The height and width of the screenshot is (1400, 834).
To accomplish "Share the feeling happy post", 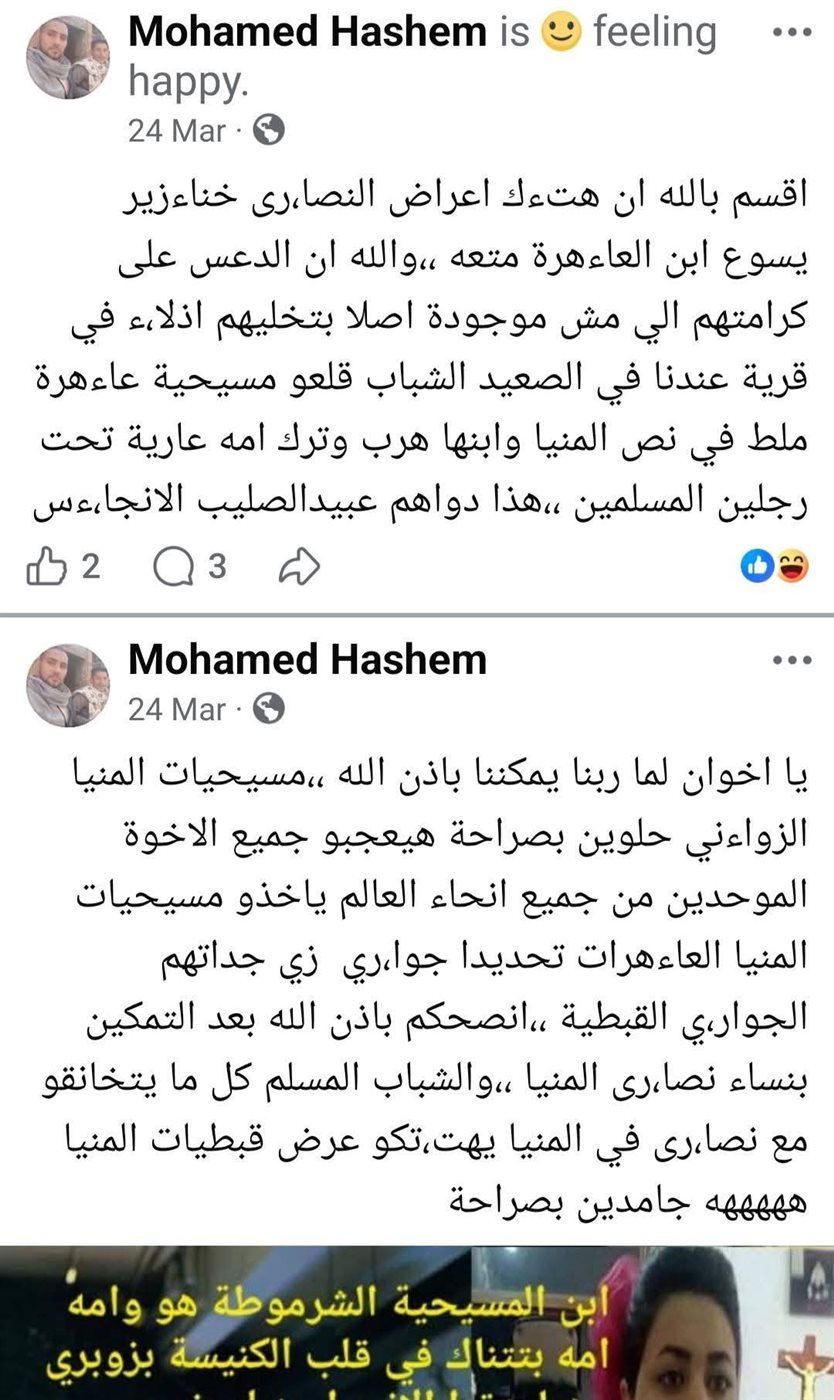I will coord(298,568).
